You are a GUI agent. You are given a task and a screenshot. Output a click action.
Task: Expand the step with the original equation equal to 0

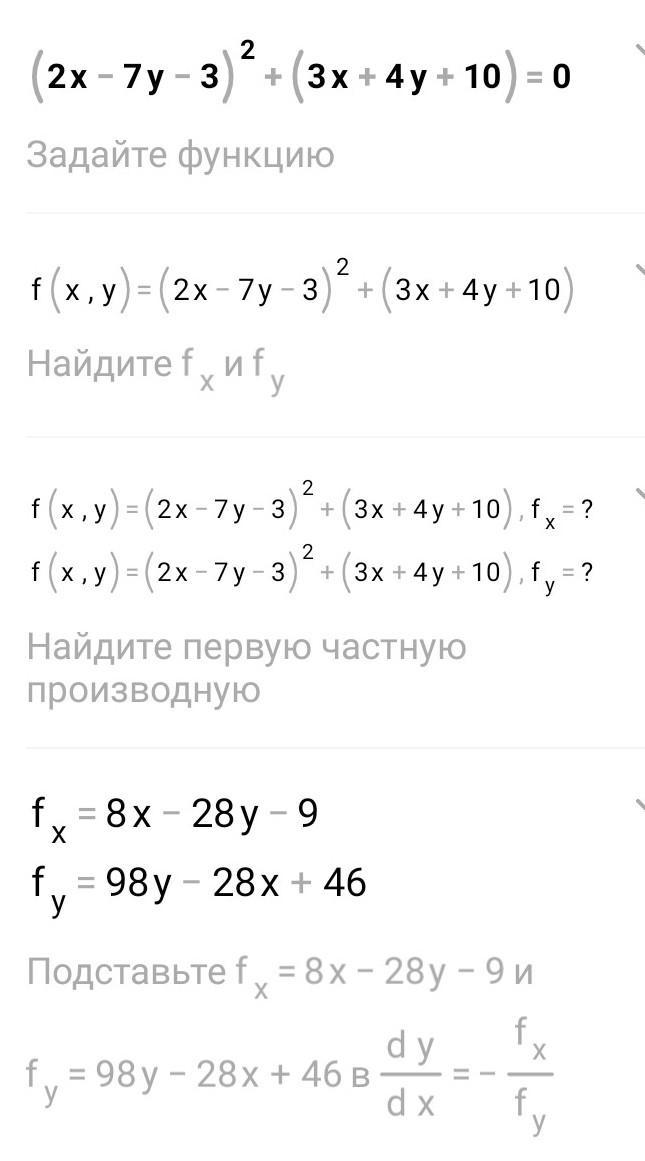[640, 49]
